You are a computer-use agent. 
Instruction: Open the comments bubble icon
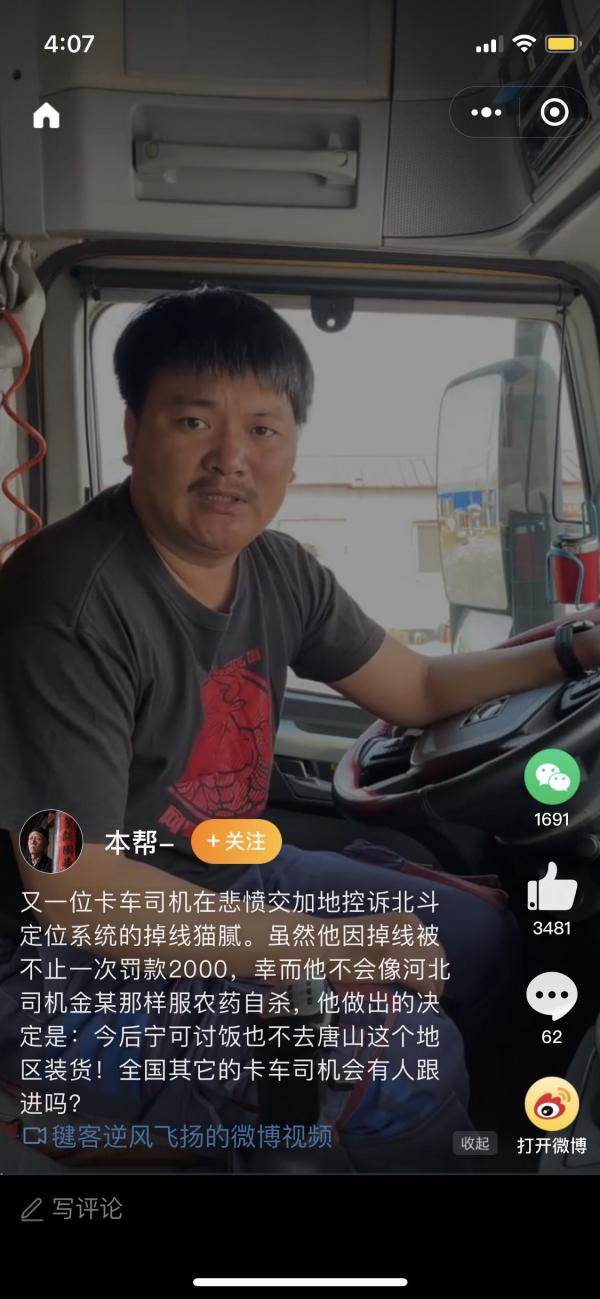point(552,996)
